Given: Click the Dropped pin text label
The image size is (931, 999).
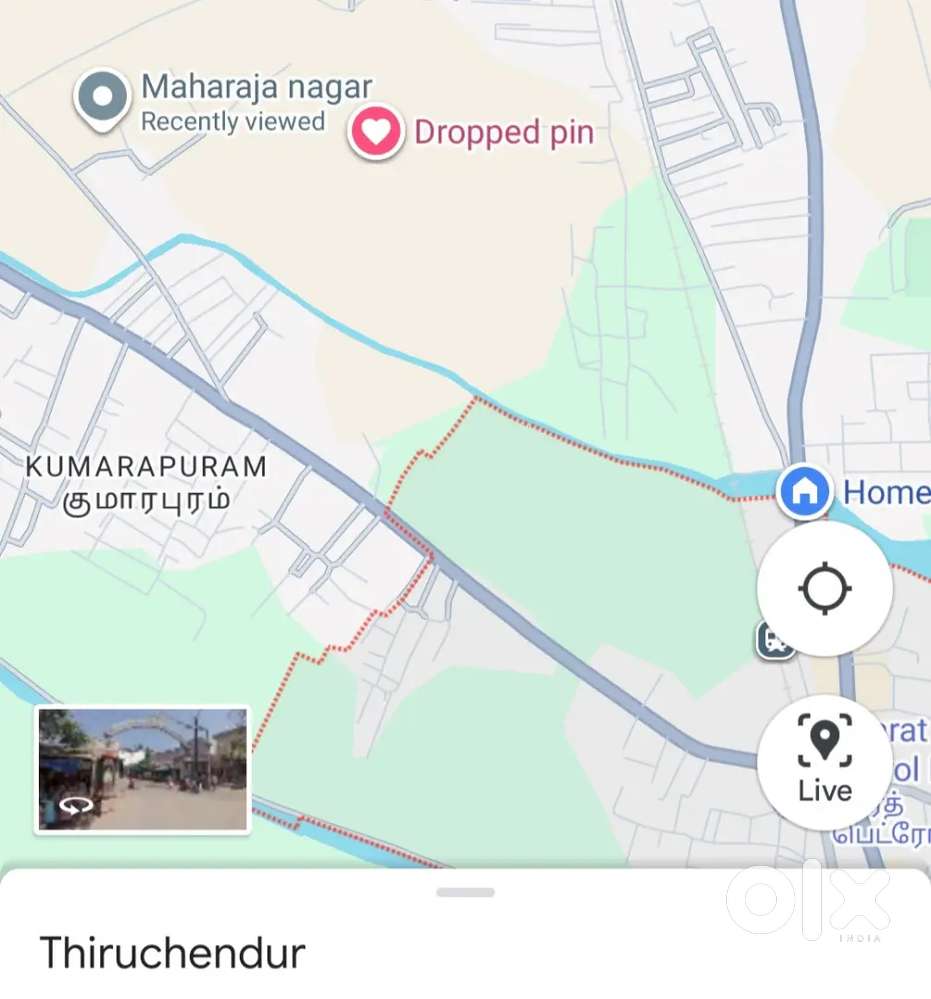Looking at the screenshot, I should coord(504,132).
